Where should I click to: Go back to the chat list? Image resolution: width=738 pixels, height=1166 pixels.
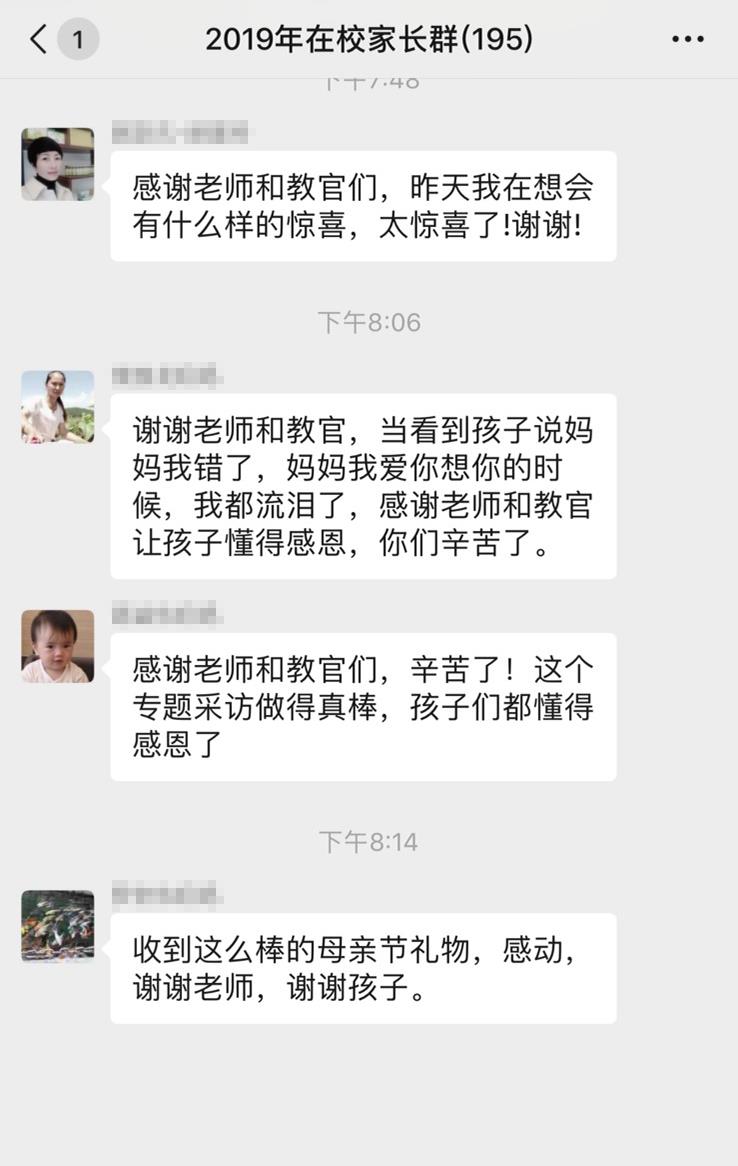pos(40,40)
